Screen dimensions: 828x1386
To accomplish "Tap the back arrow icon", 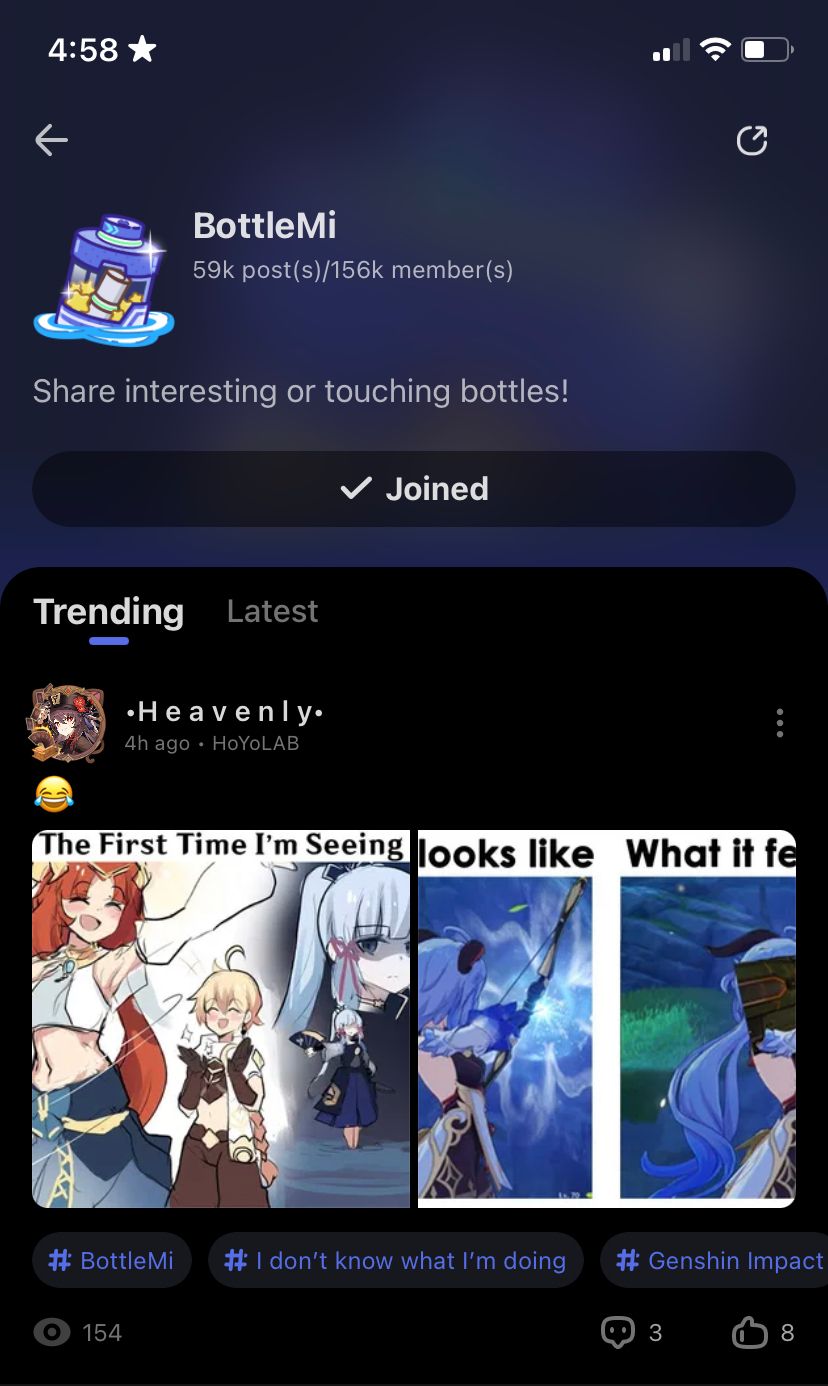I will 51,140.
